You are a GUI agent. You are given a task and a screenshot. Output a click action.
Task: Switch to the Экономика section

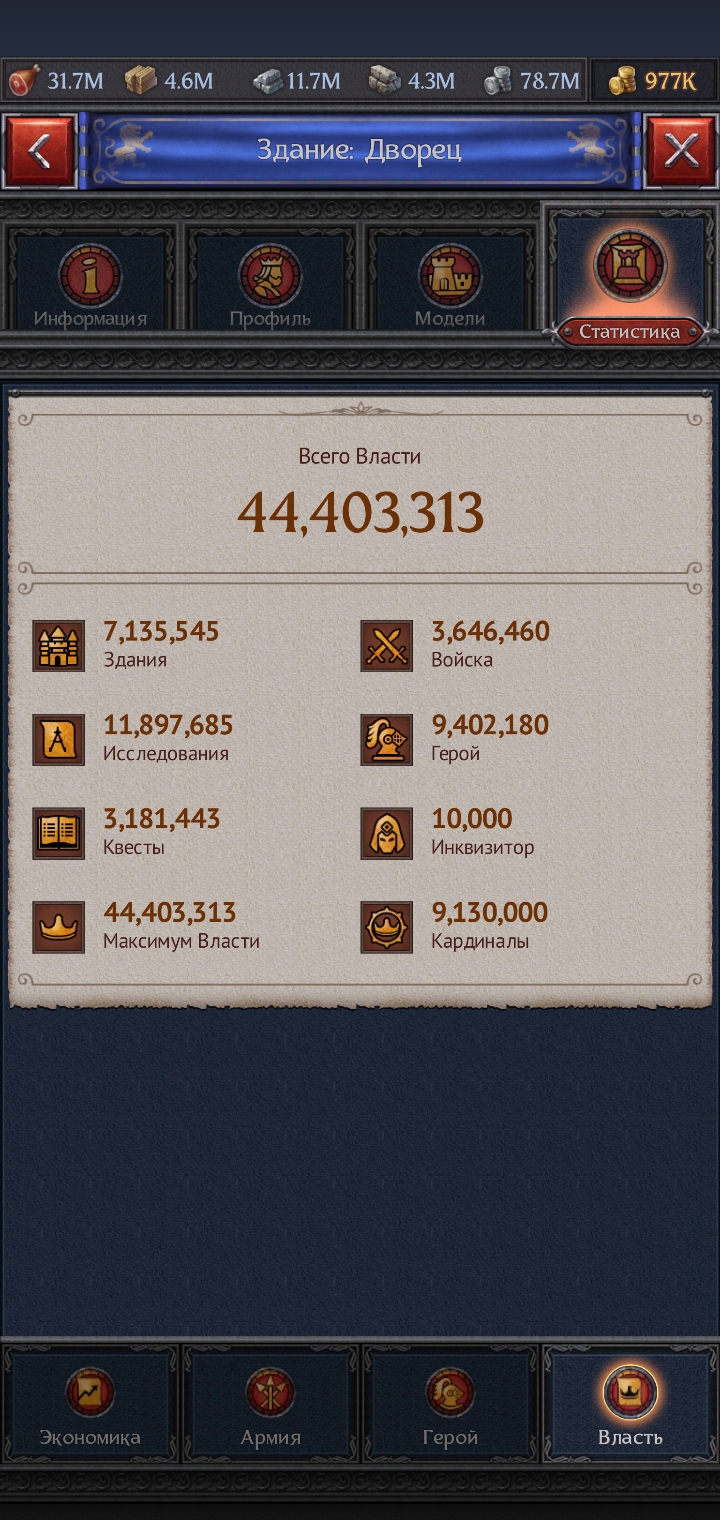tap(90, 1404)
